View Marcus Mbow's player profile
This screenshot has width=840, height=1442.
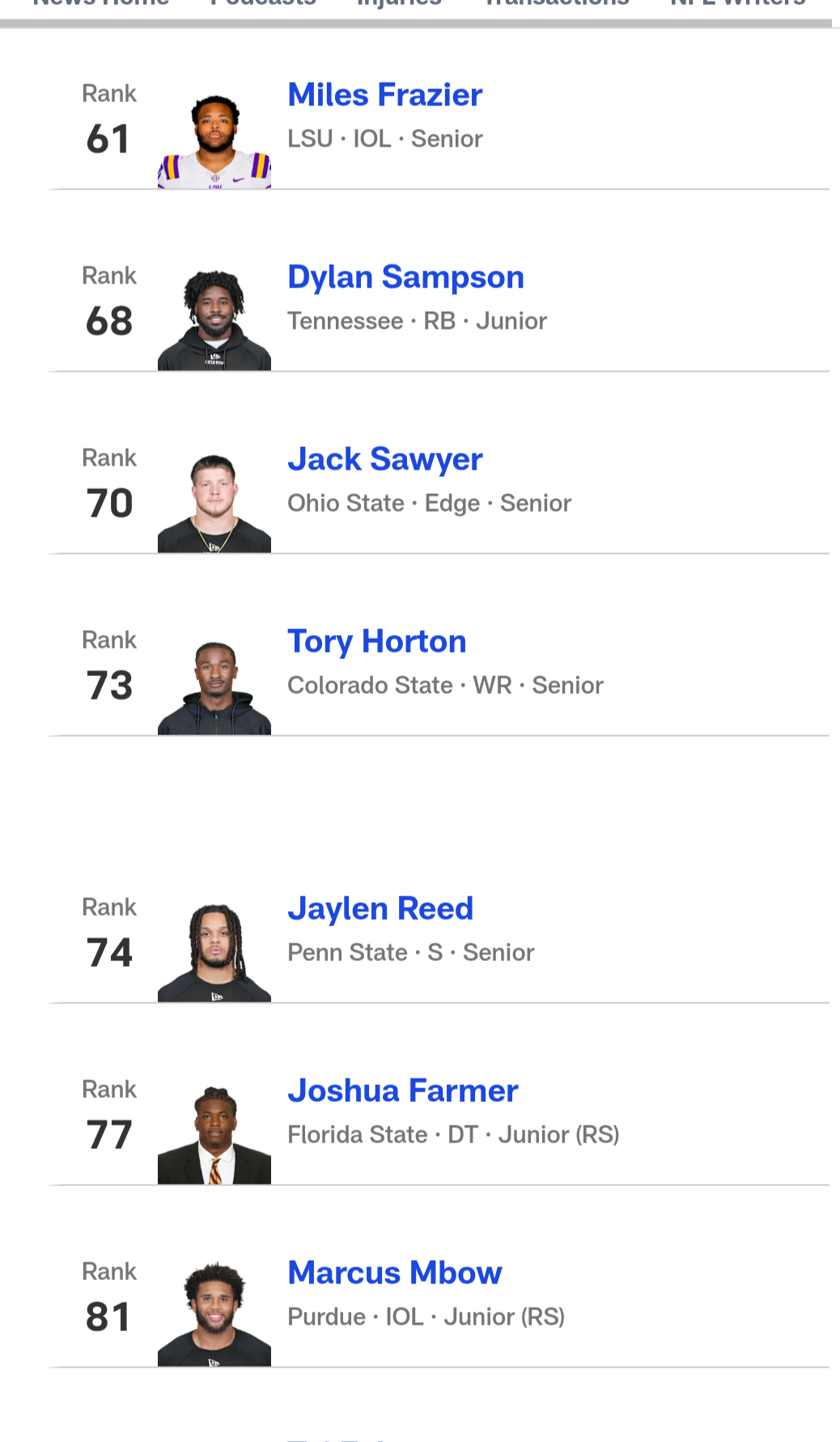click(395, 1273)
